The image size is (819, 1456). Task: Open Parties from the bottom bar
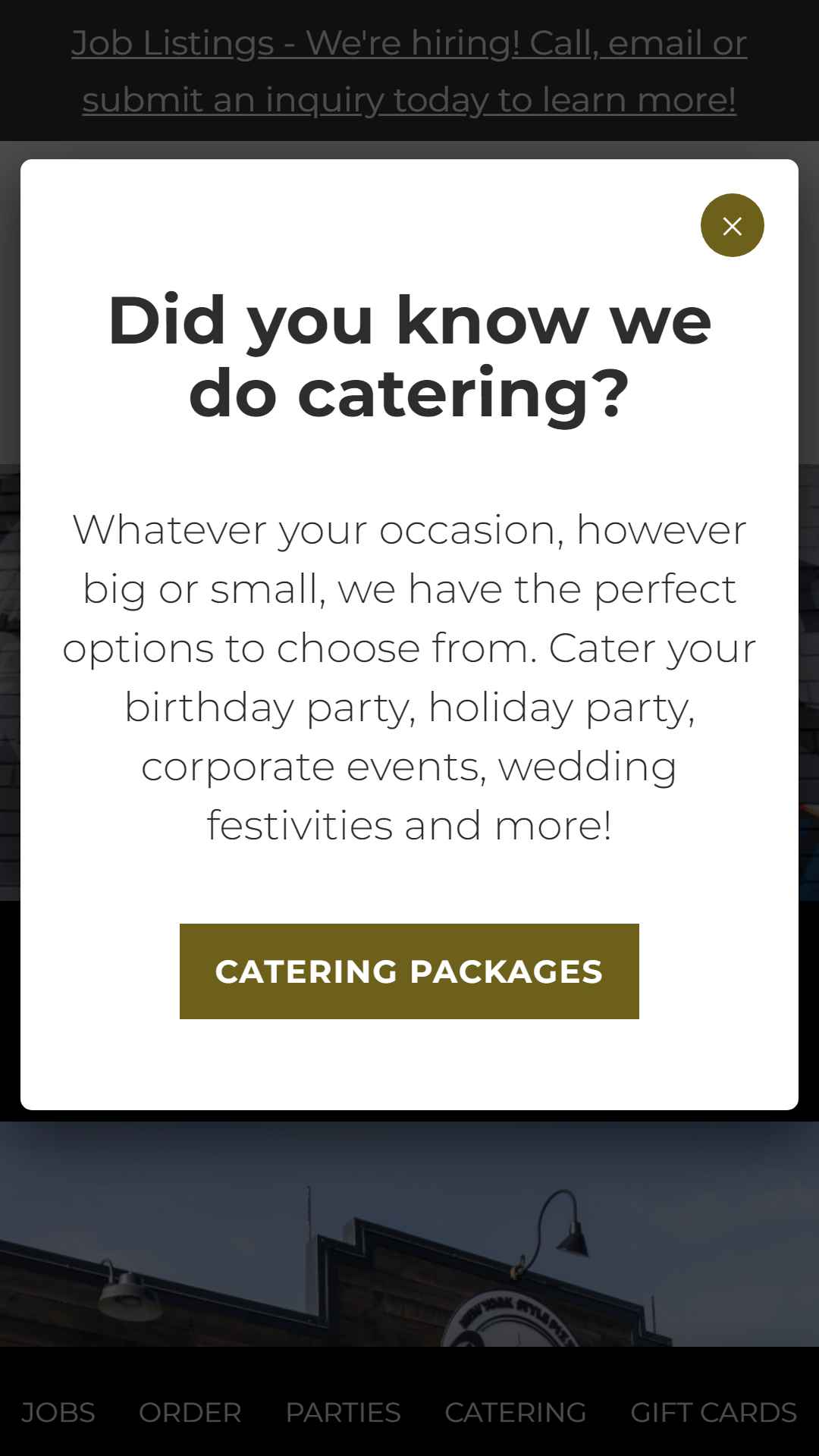(343, 1412)
